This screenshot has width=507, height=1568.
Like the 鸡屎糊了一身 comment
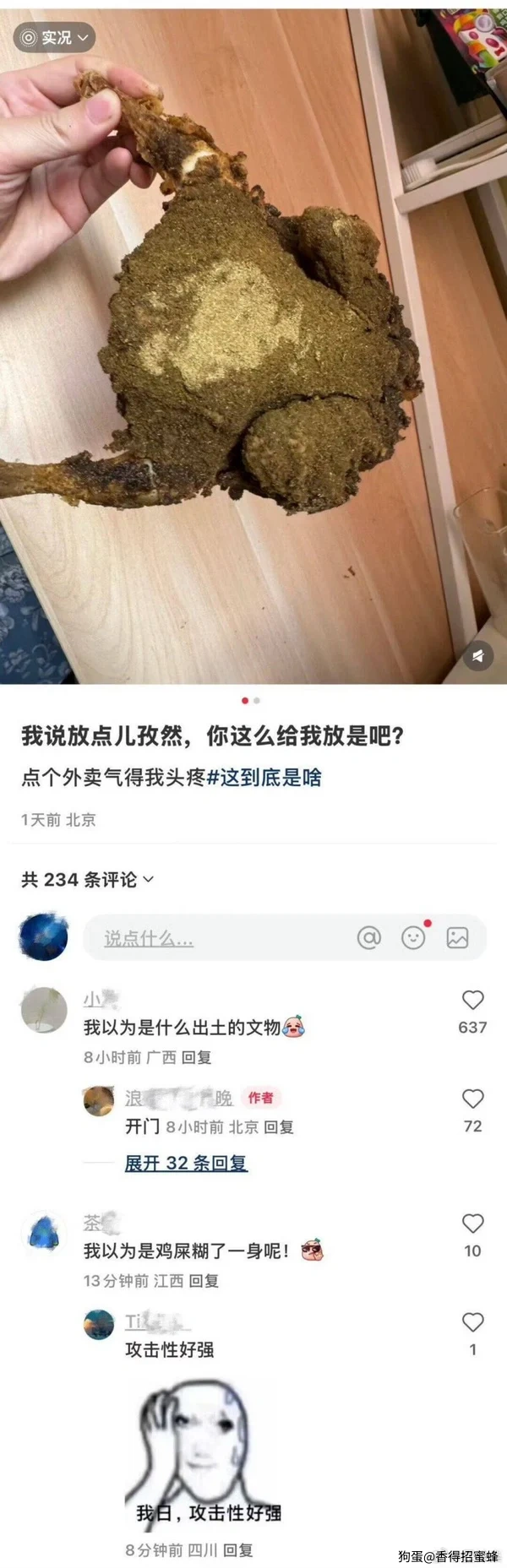(472, 1223)
